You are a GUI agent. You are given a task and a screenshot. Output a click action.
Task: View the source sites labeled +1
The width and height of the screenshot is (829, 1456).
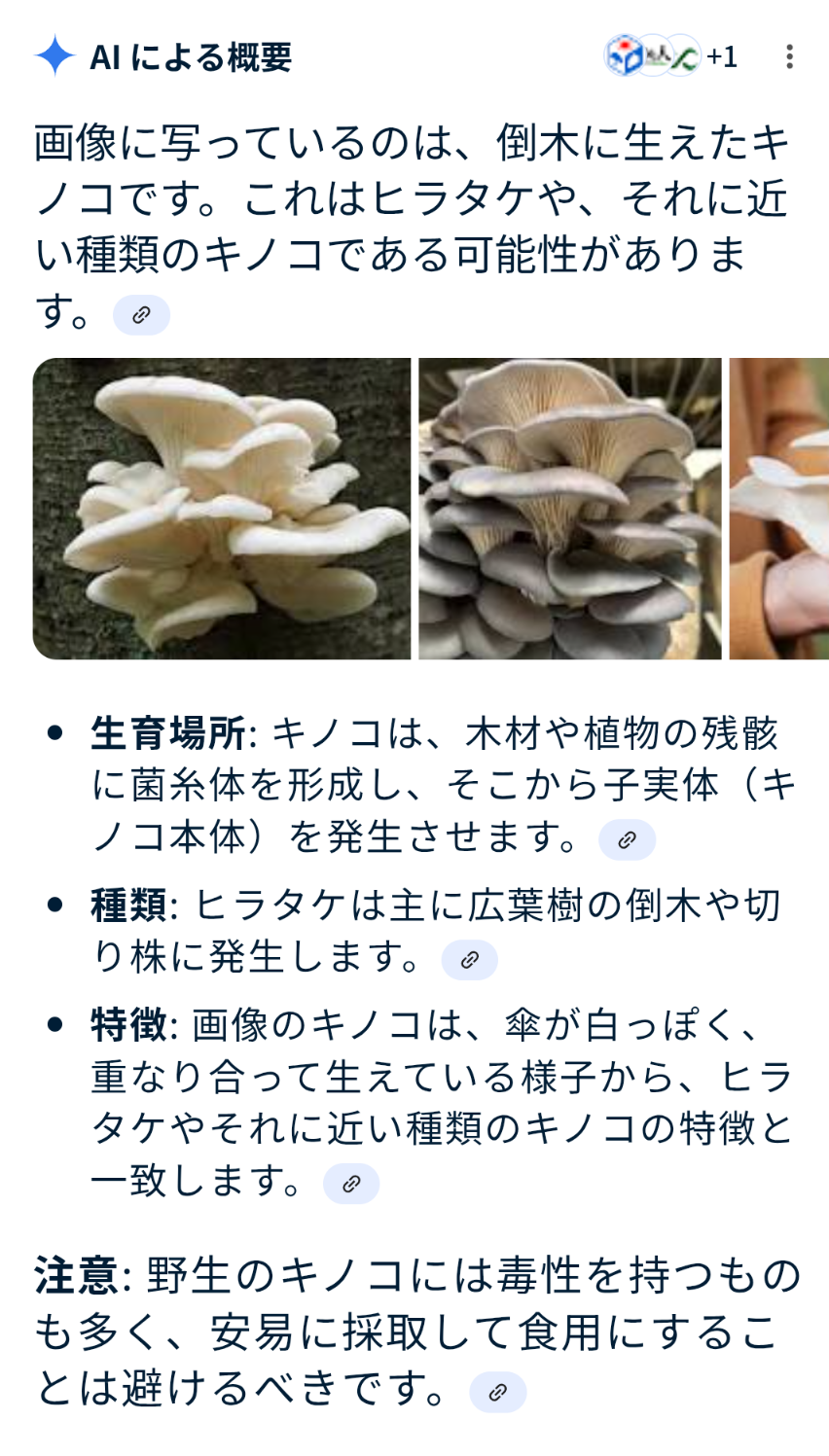[x=671, y=56]
